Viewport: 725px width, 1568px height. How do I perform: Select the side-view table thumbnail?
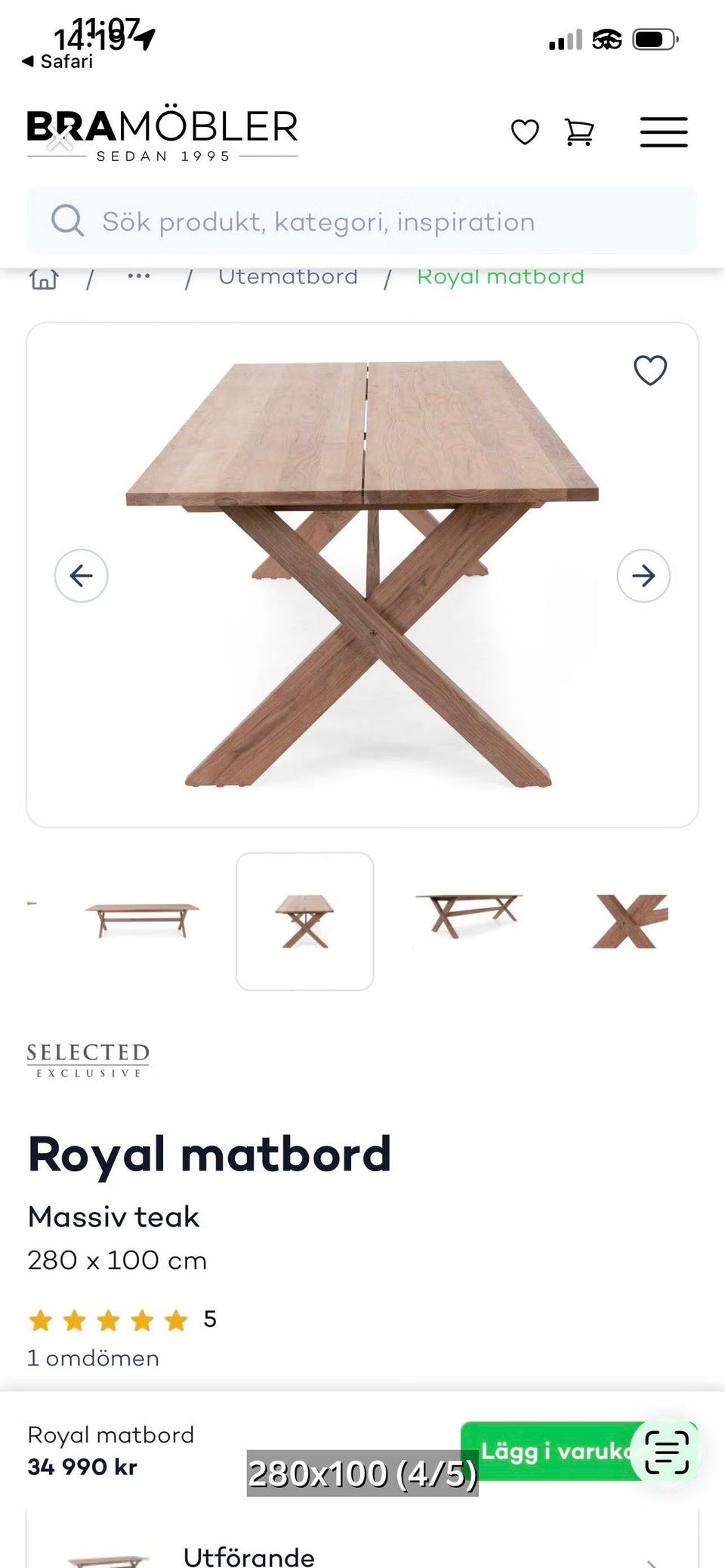click(x=142, y=920)
